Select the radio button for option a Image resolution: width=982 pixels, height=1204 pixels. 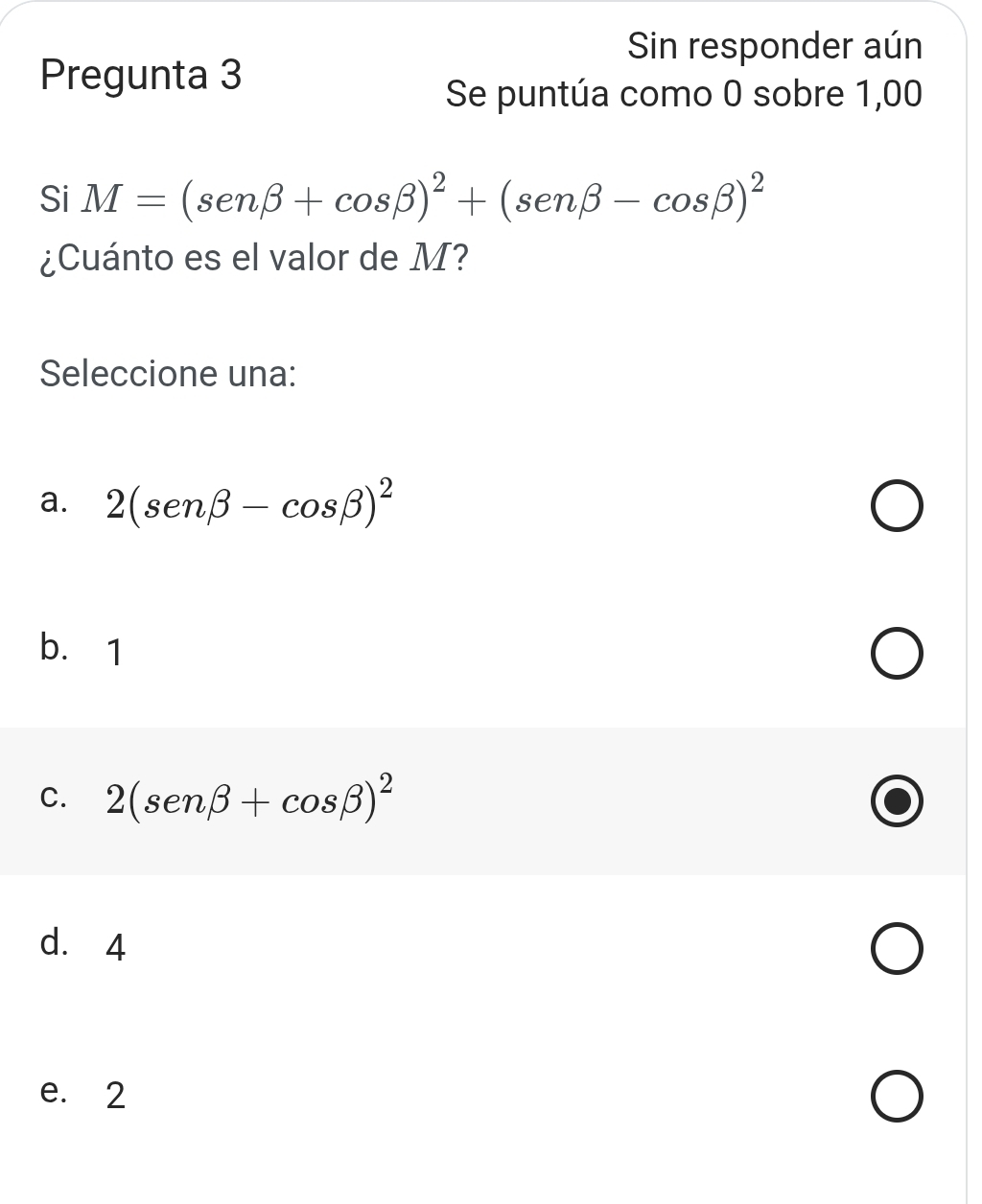(897, 506)
